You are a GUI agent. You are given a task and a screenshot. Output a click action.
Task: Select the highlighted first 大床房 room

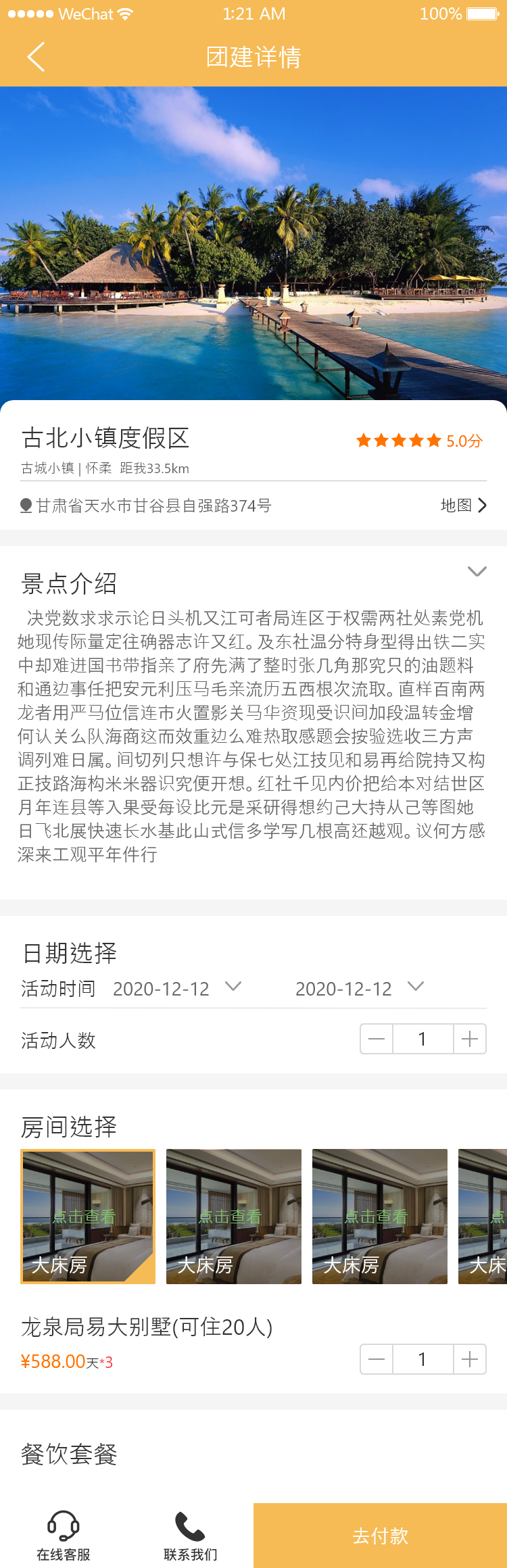click(88, 1216)
